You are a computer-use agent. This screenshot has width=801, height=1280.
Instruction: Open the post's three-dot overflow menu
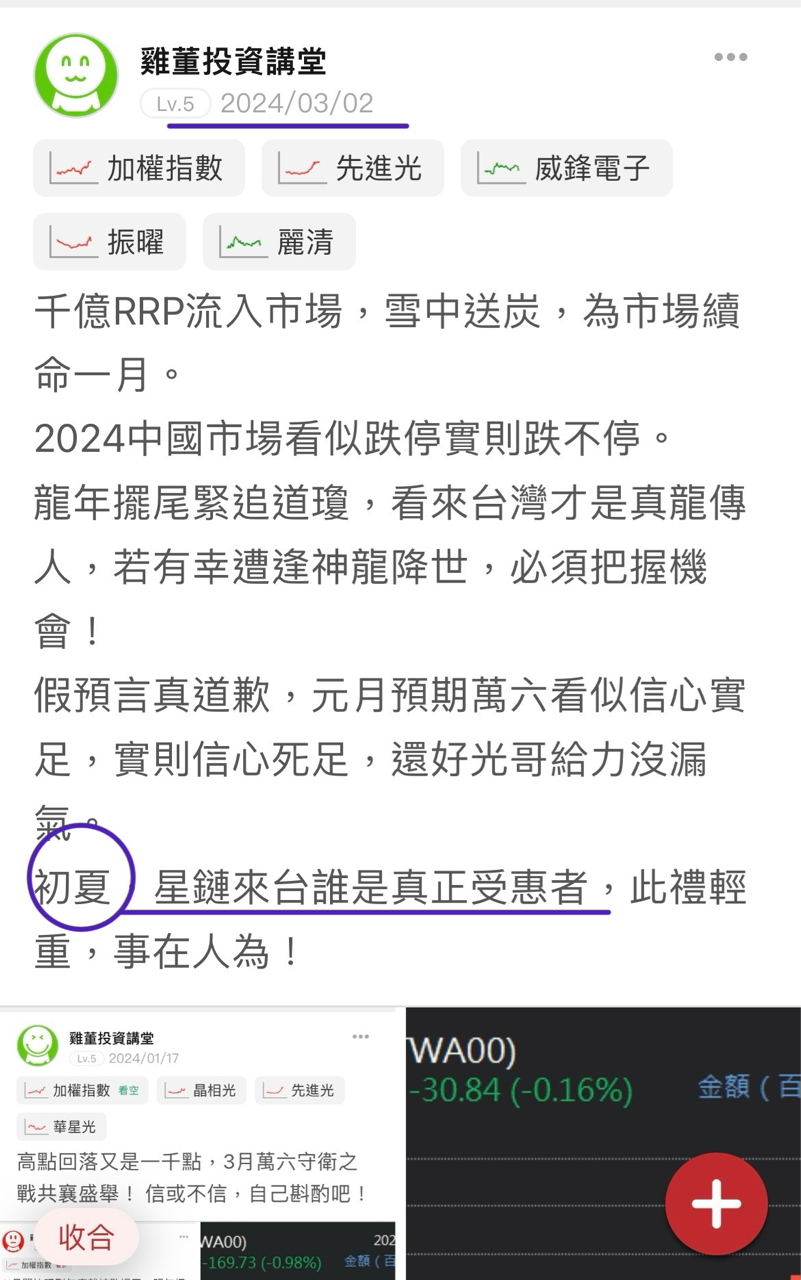tap(730, 58)
